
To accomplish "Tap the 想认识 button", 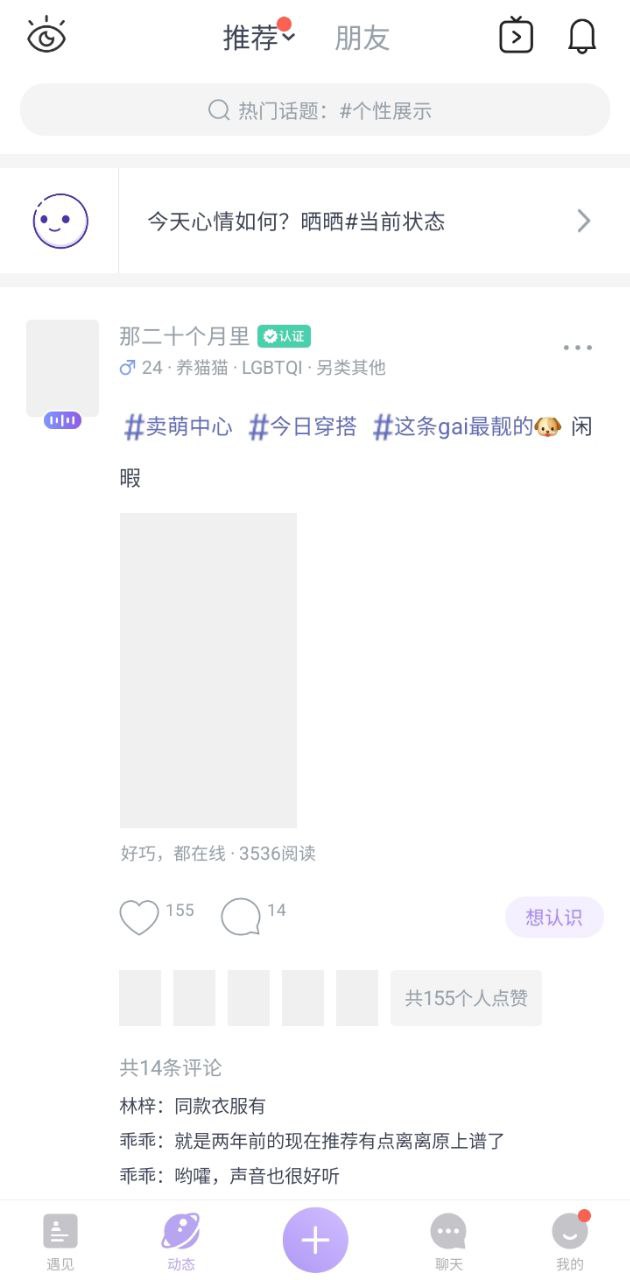I will click(x=554, y=917).
